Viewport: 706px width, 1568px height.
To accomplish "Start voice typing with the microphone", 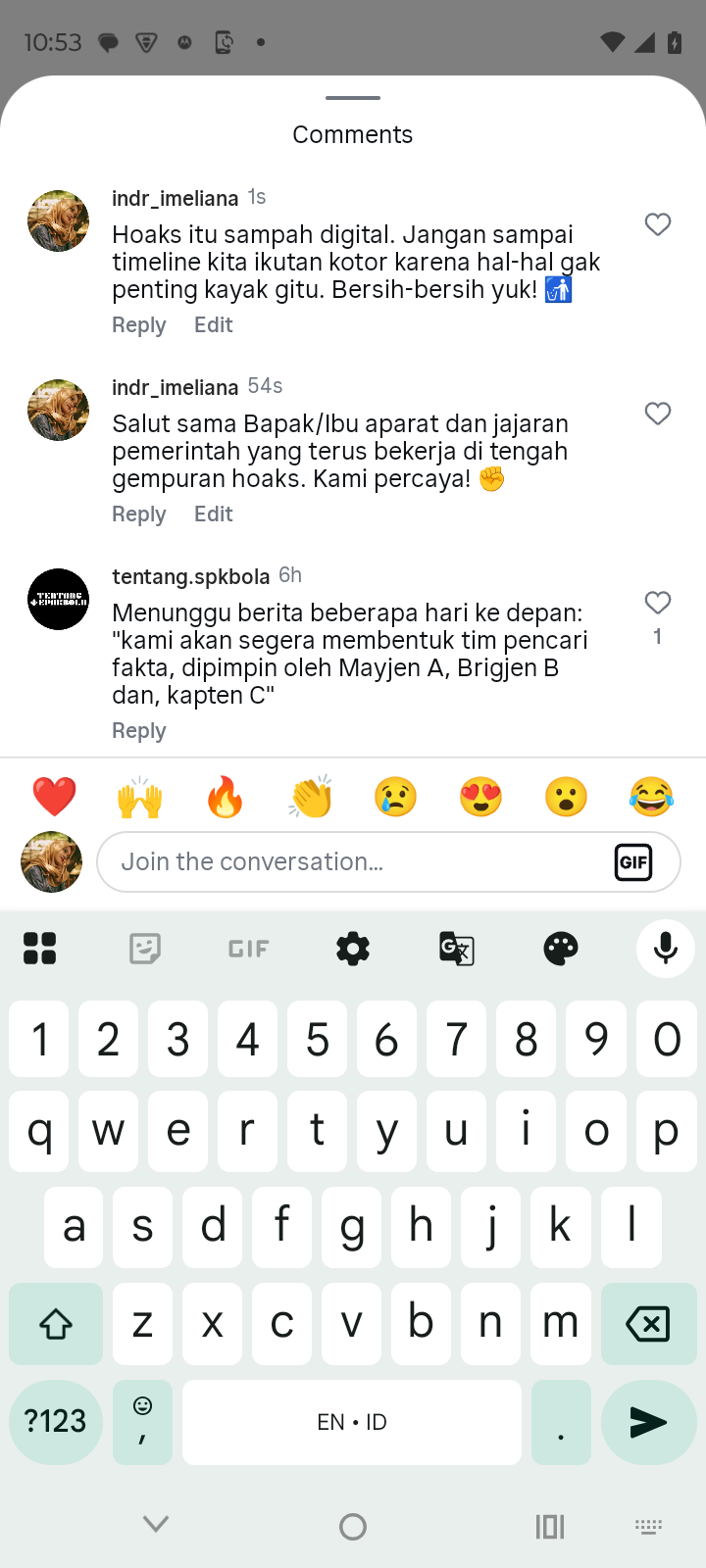I will [665, 949].
